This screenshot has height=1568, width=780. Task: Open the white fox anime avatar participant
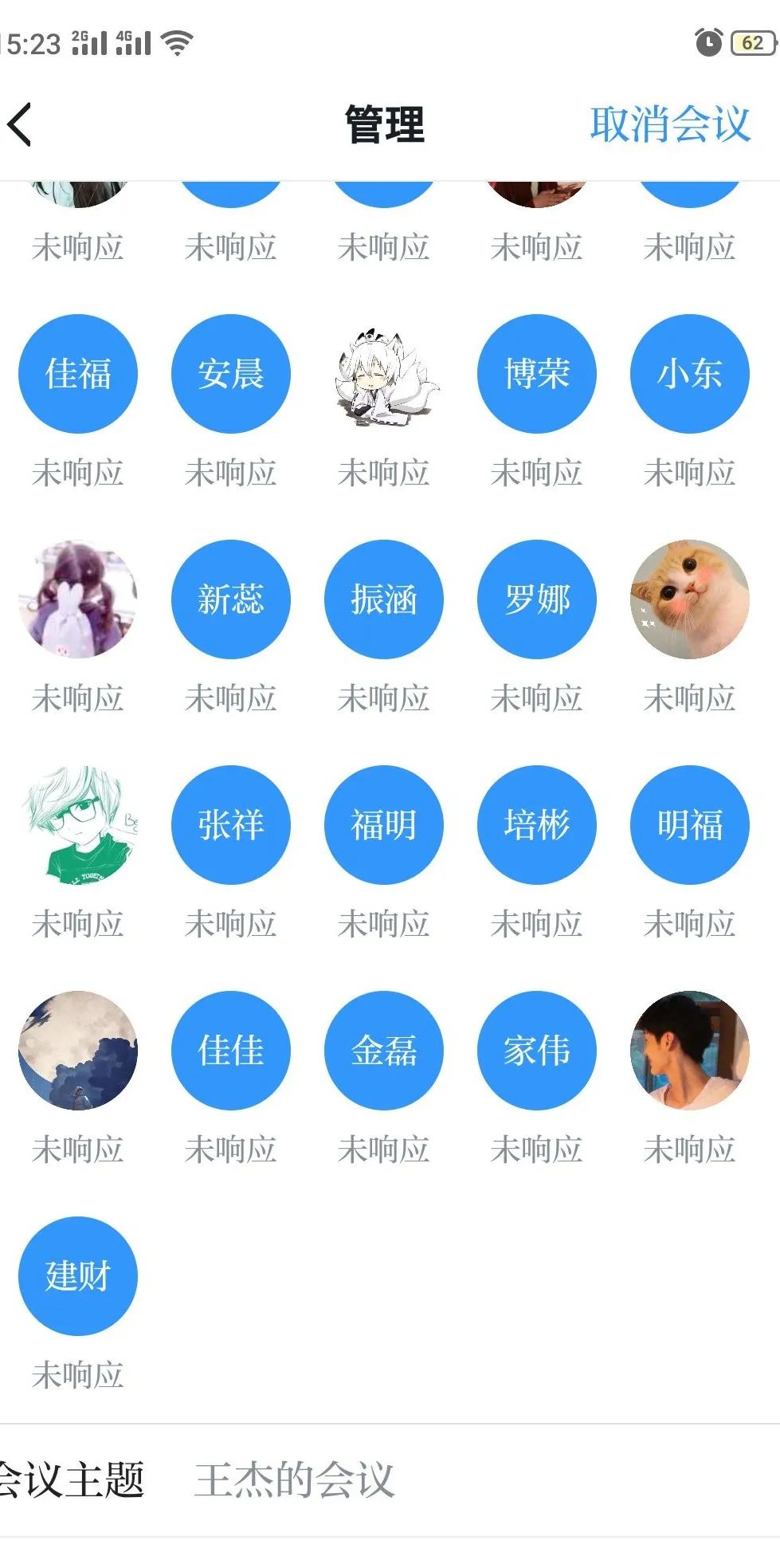pyautogui.click(x=384, y=374)
